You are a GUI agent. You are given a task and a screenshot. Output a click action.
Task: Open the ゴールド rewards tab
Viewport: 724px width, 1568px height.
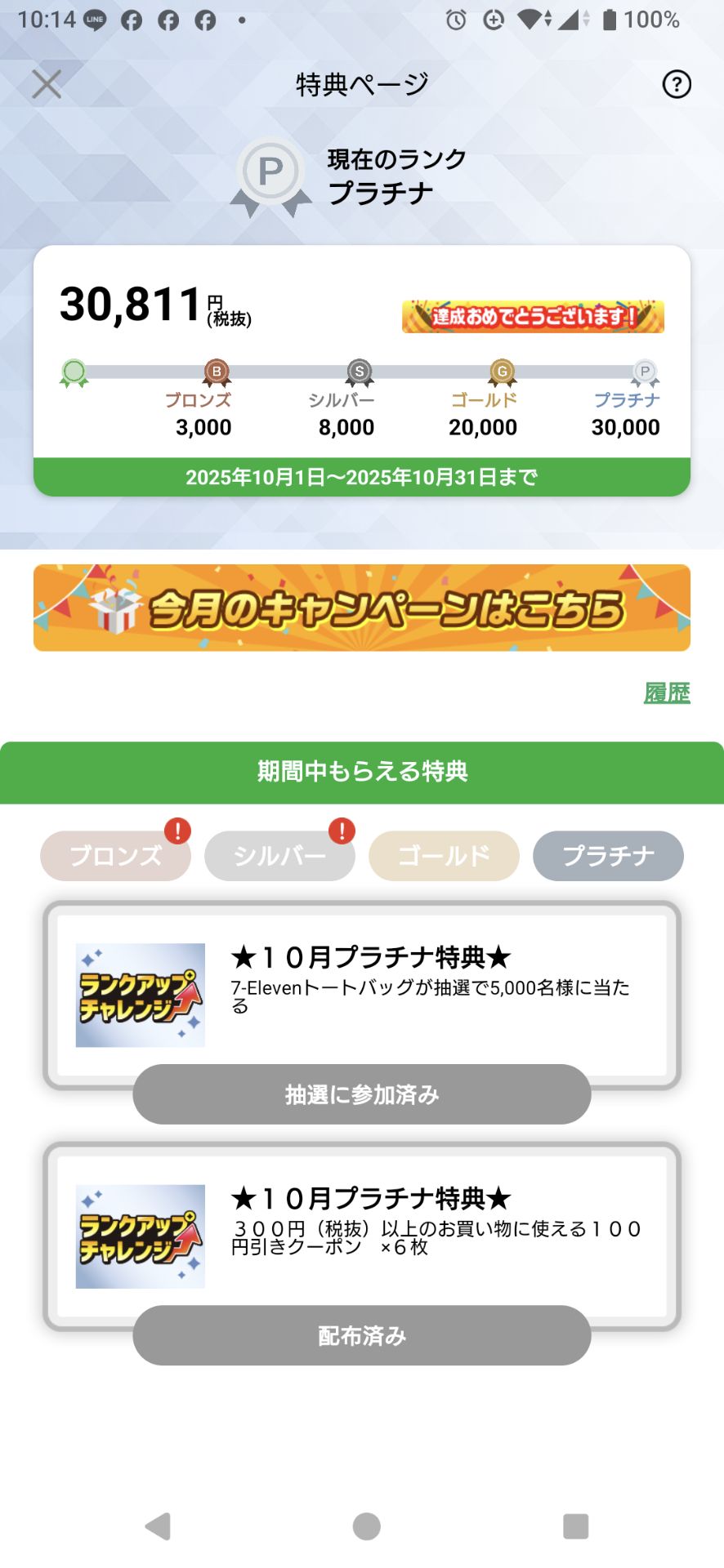pos(444,856)
